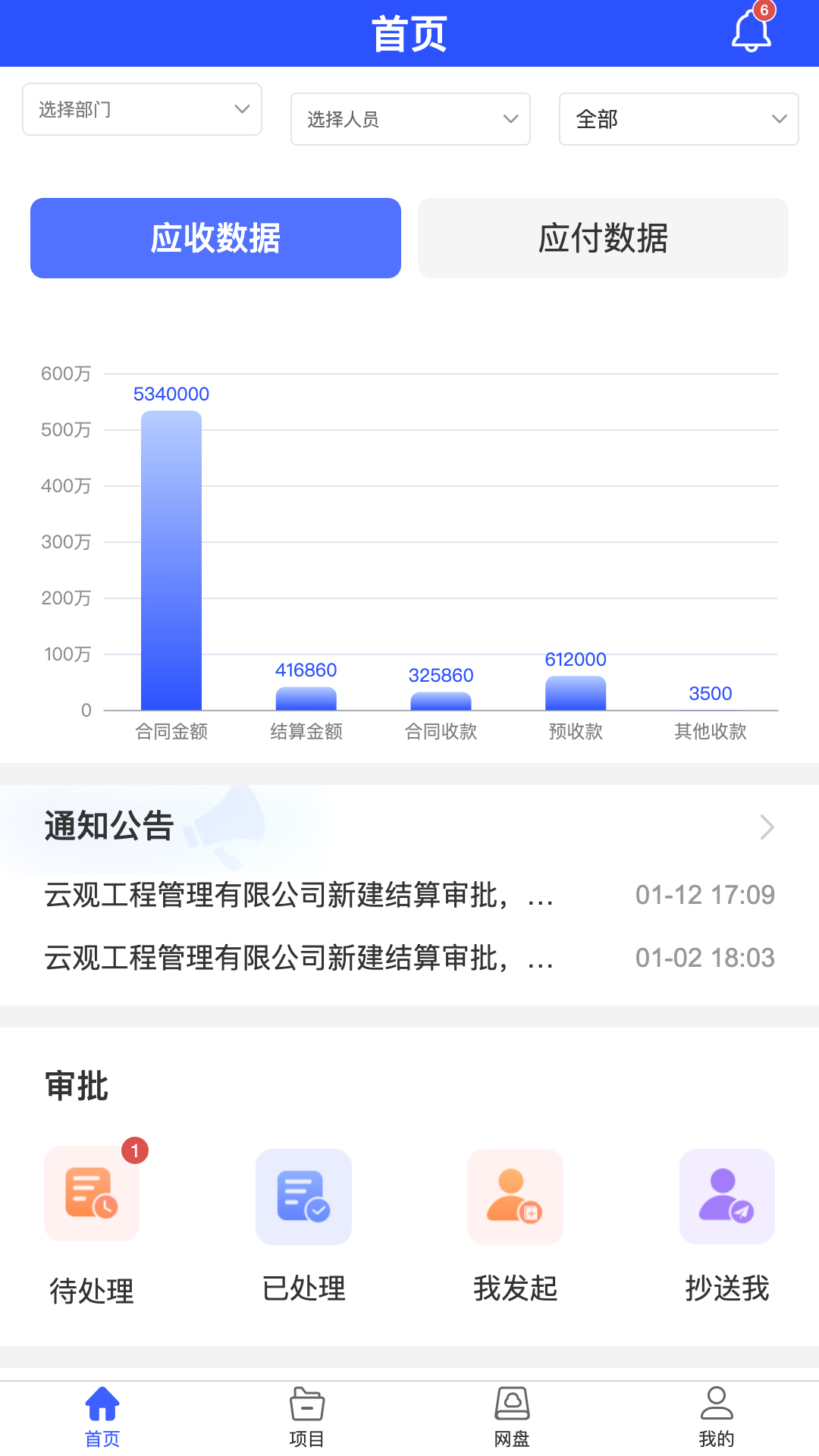
Task: Expand the 通知公告 announcements list
Action: tap(766, 827)
